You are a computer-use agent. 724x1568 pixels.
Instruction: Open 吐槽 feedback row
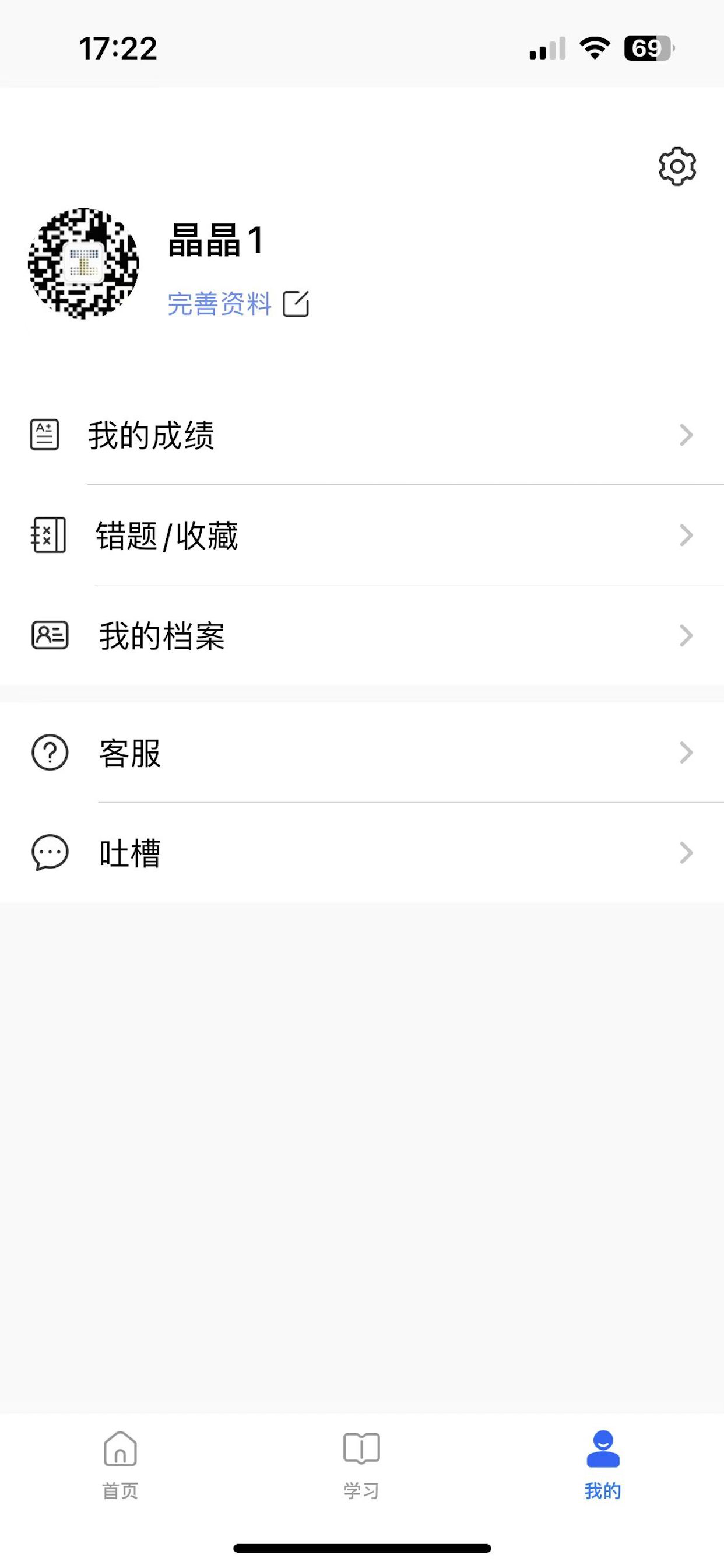tap(362, 853)
